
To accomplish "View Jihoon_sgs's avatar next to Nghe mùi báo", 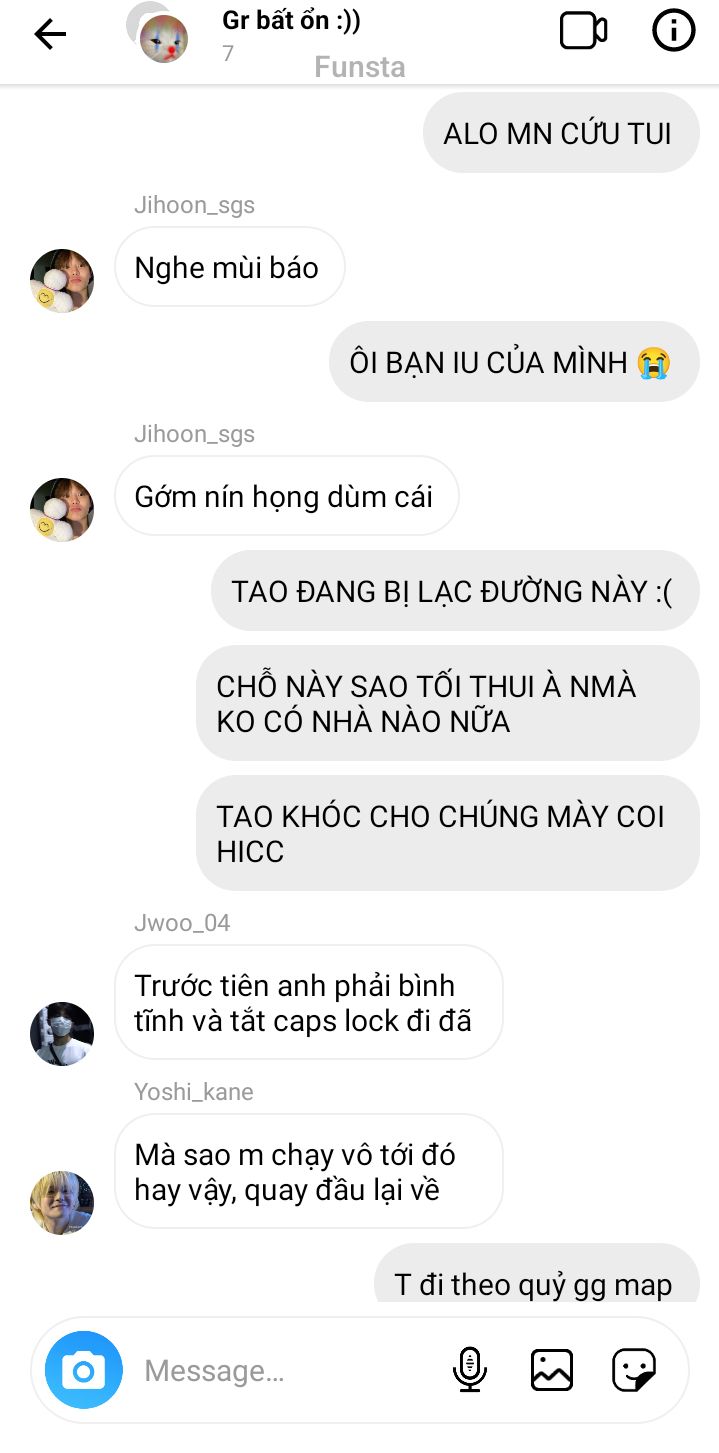I will point(62,281).
